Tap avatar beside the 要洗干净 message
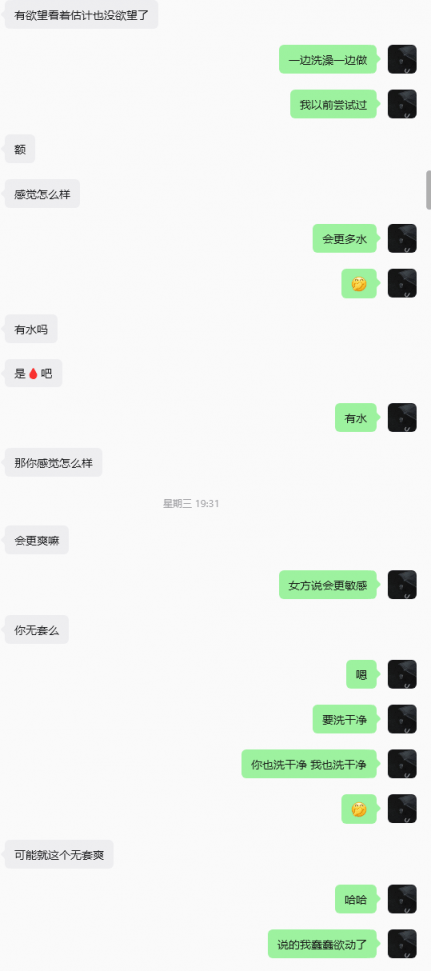Screen dimensions: 431x971 402,719
